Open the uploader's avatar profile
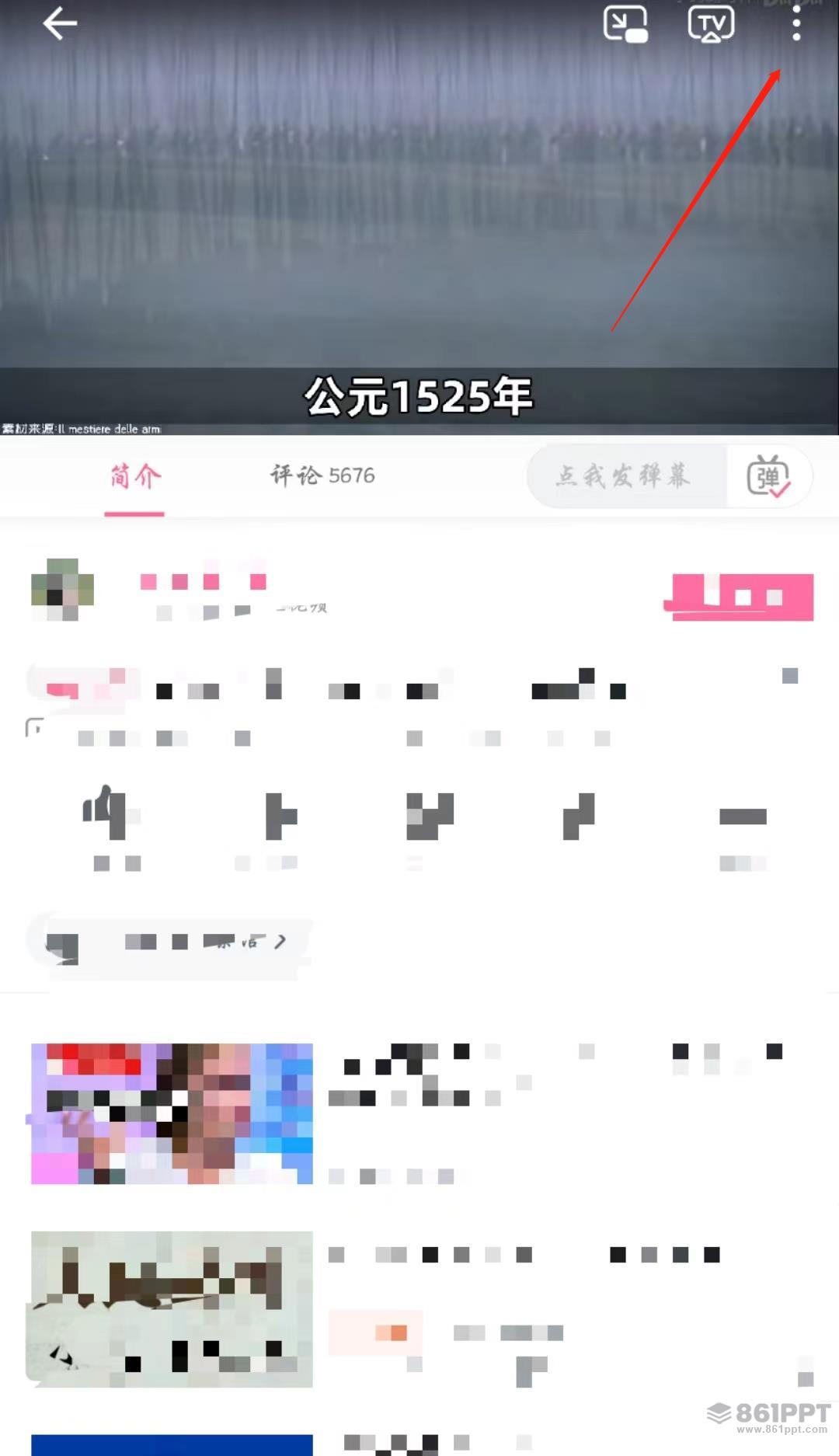 [x=62, y=589]
